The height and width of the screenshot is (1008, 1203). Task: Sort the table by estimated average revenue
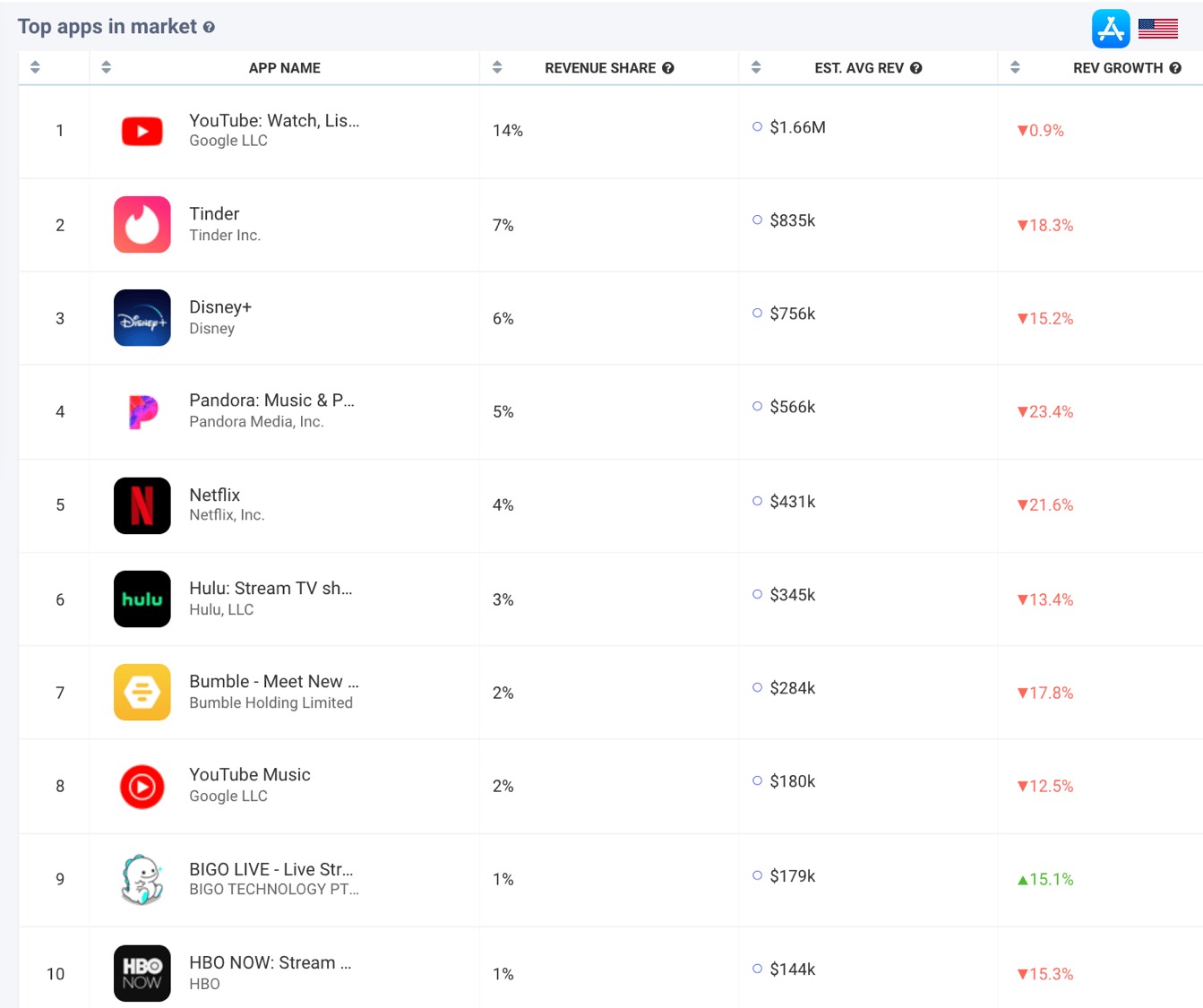pos(756,67)
